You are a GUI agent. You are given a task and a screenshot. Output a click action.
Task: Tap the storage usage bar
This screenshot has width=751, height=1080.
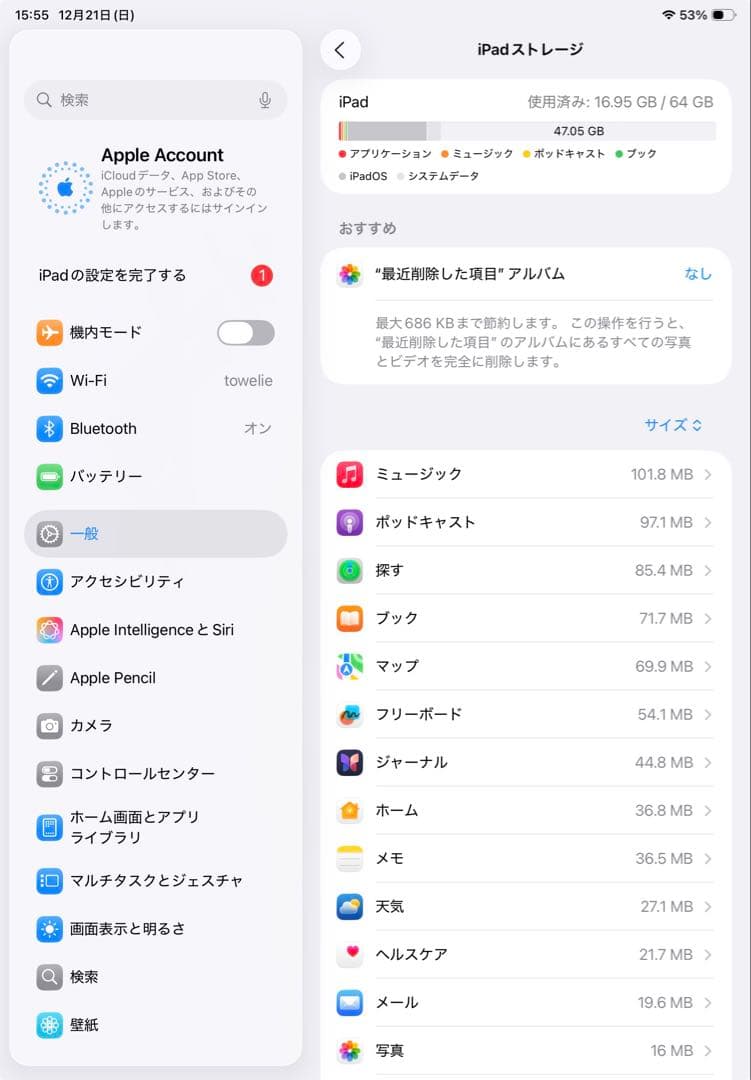click(524, 129)
